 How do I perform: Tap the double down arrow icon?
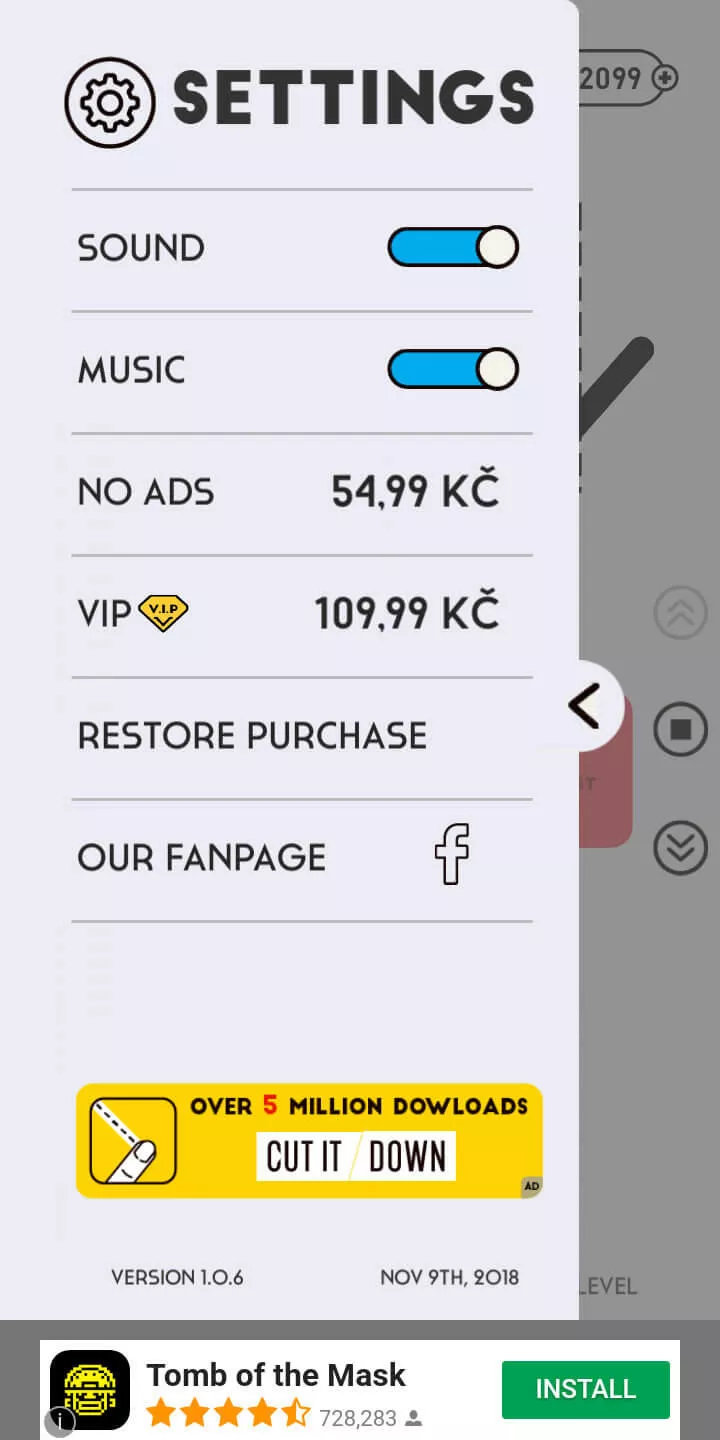pyautogui.click(x=680, y=847)
